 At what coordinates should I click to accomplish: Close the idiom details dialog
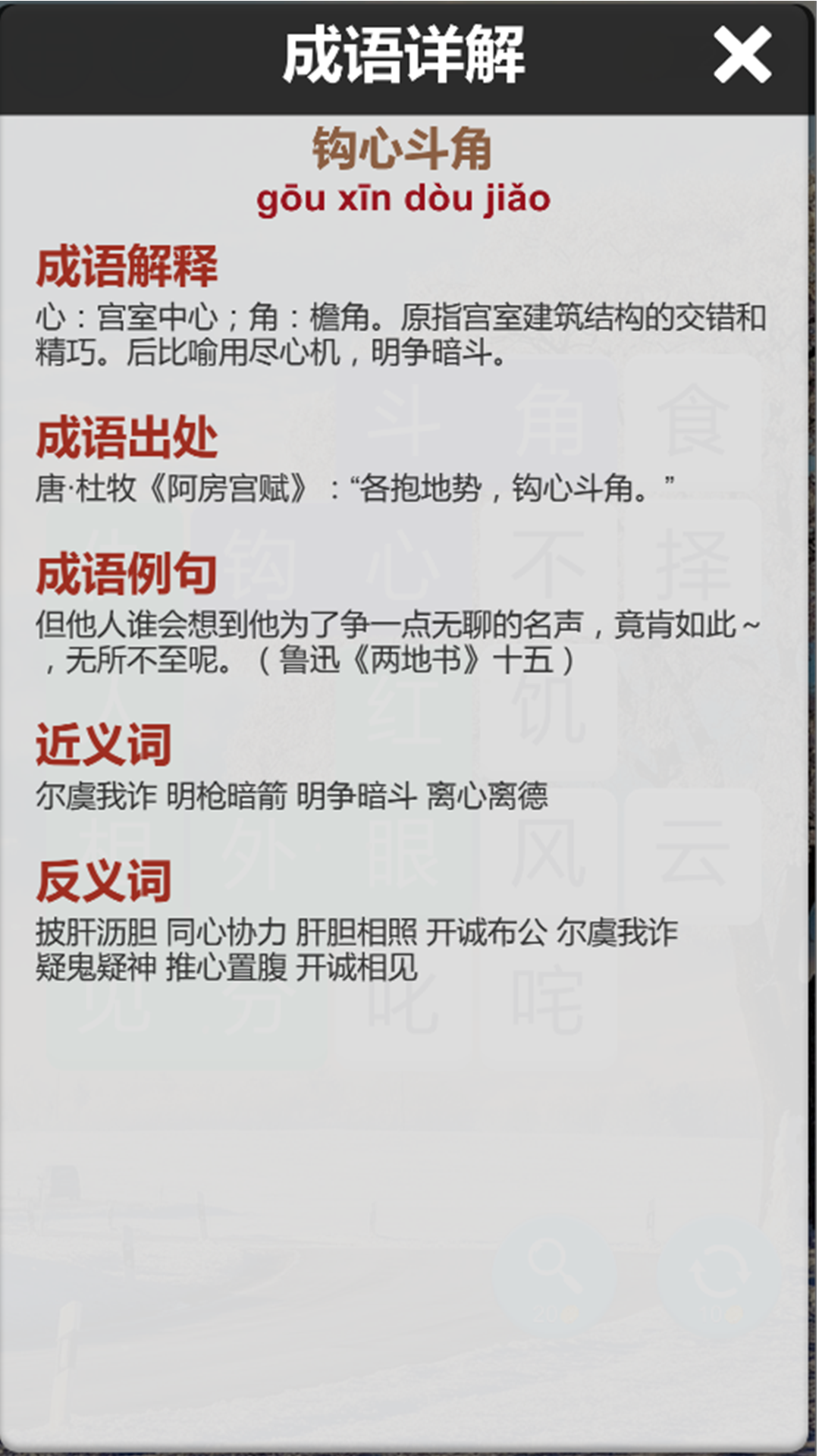(742, 55)
